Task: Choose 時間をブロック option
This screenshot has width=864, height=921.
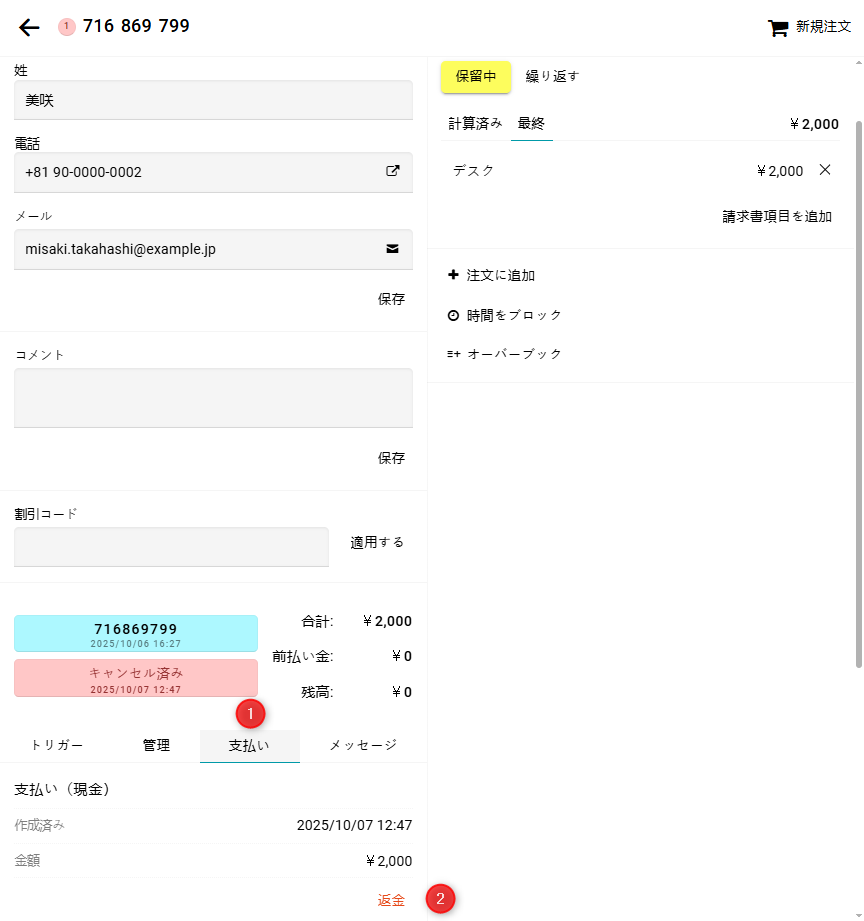Action: (513, 315)
